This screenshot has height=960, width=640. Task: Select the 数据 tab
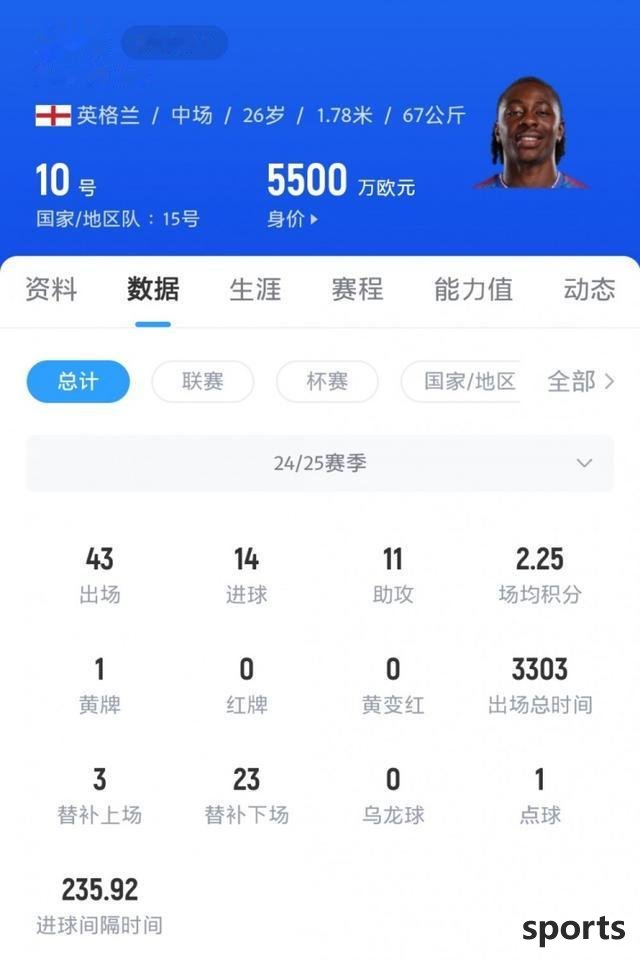pyautogui.click(x=153, y=290)
